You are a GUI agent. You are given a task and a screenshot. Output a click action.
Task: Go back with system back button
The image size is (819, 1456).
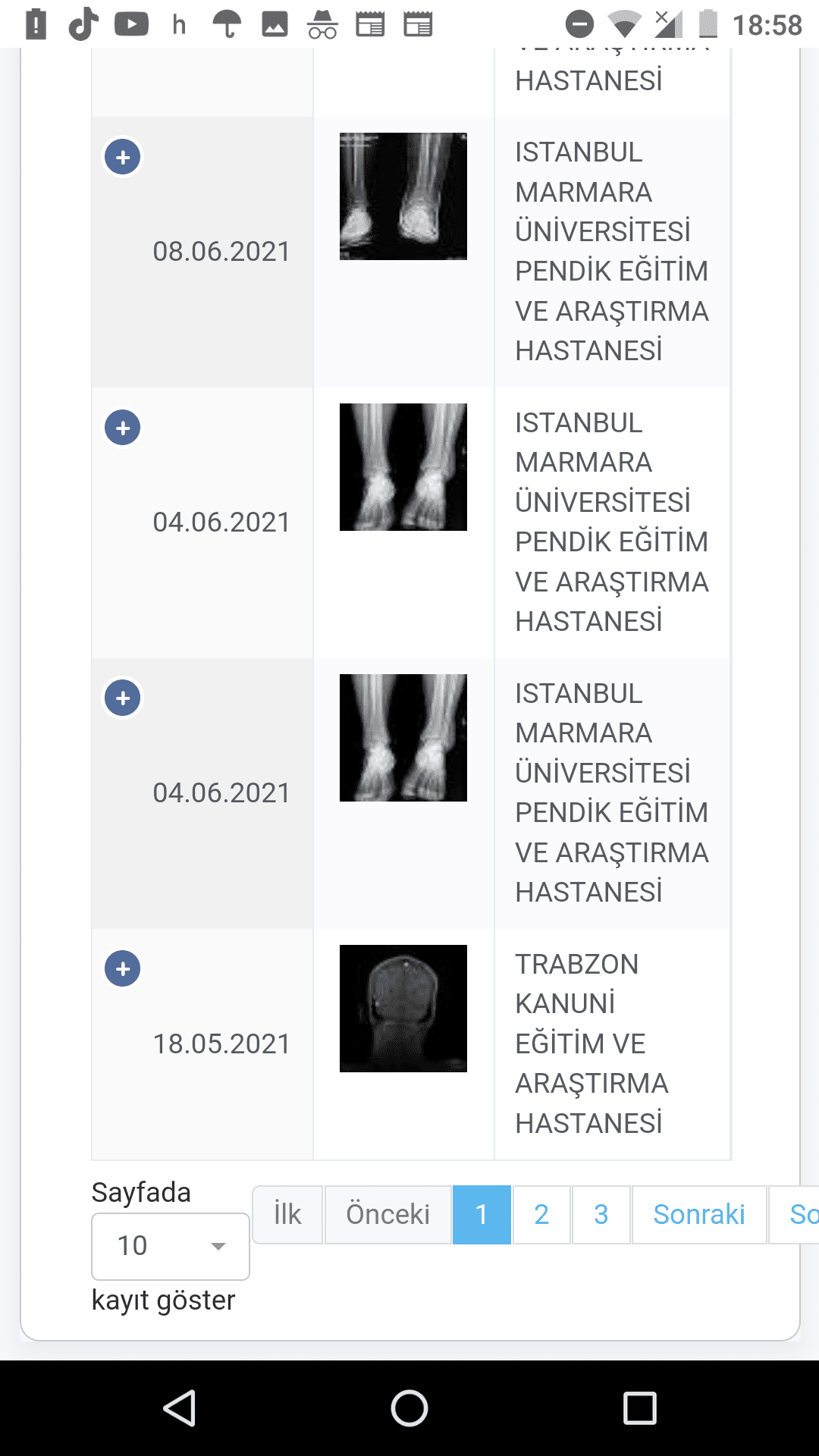[180, 1409]
